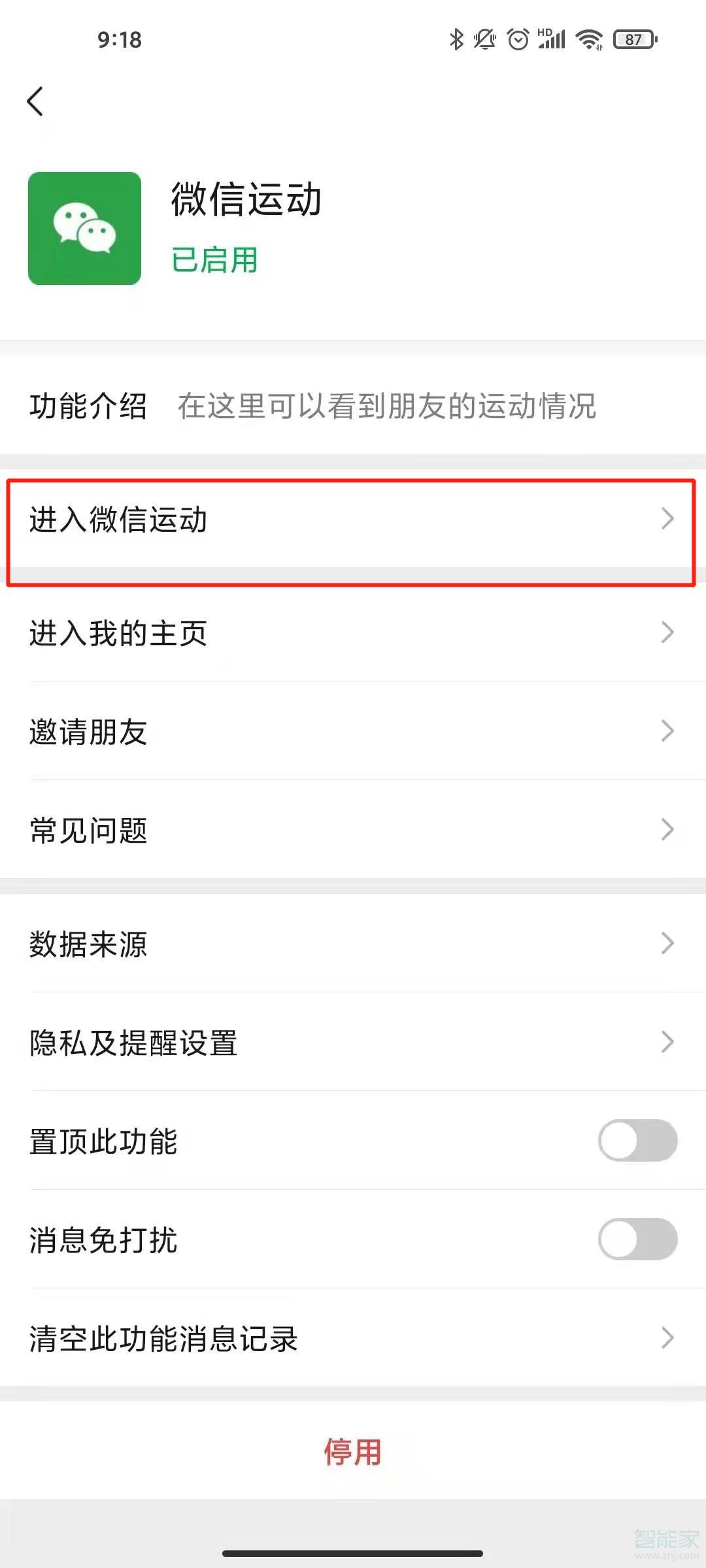Open 隐私及提醒设置
The width and height of the screenshot is (706, 1568).
tap(353, 1042)
